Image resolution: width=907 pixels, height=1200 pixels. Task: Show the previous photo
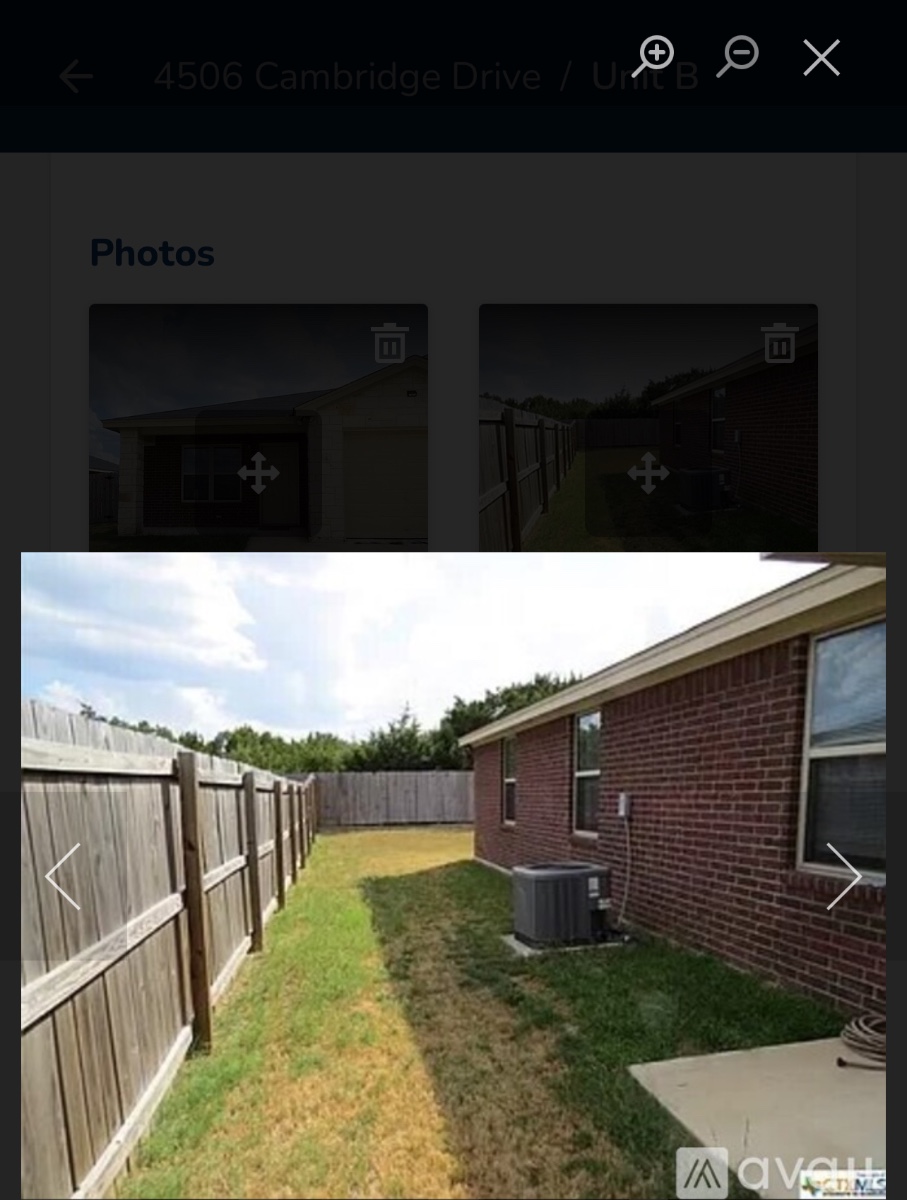[63, 876]
